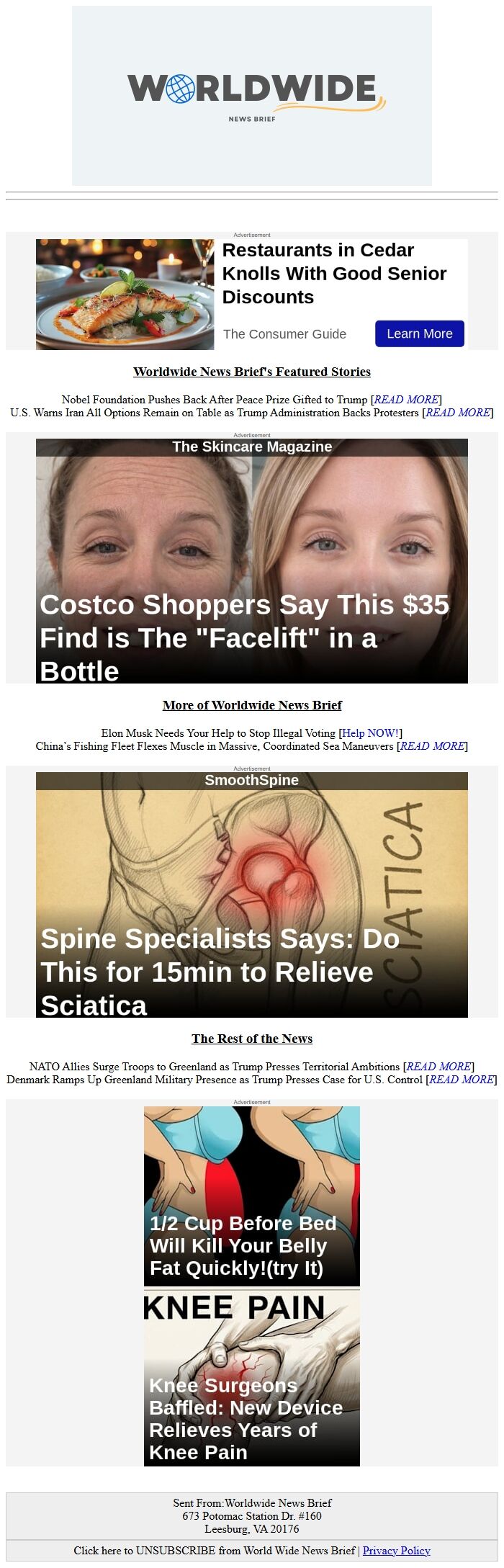Open the Costco facelift in a bottle ad

[252, 562]
